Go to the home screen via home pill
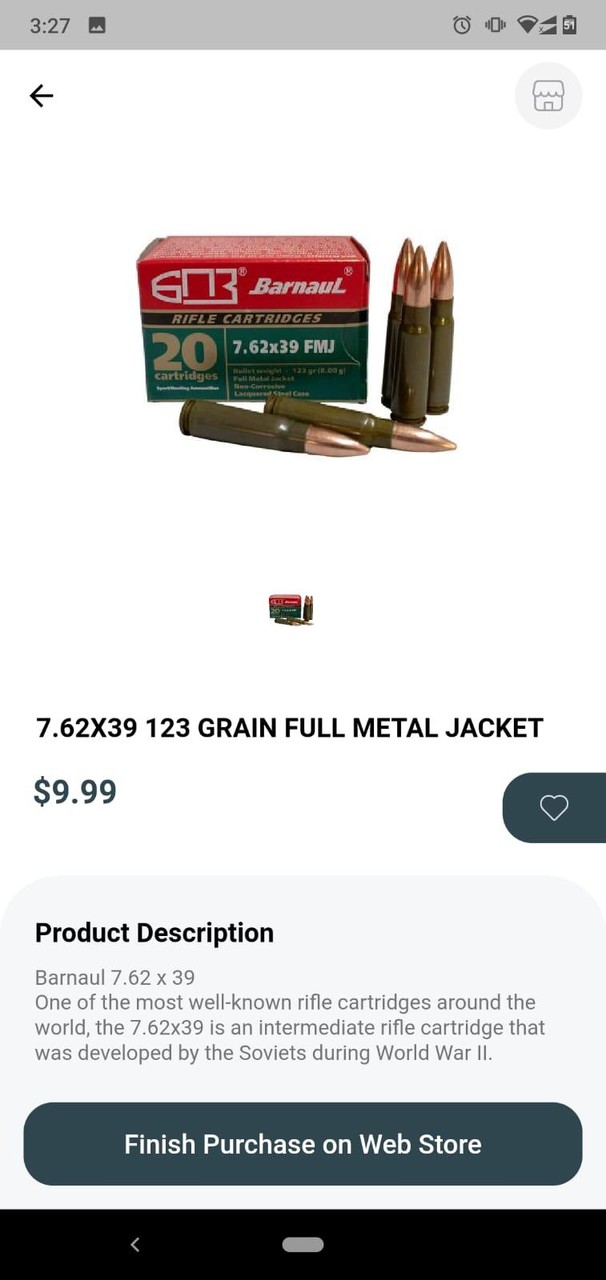 [x=303, y=1244]
